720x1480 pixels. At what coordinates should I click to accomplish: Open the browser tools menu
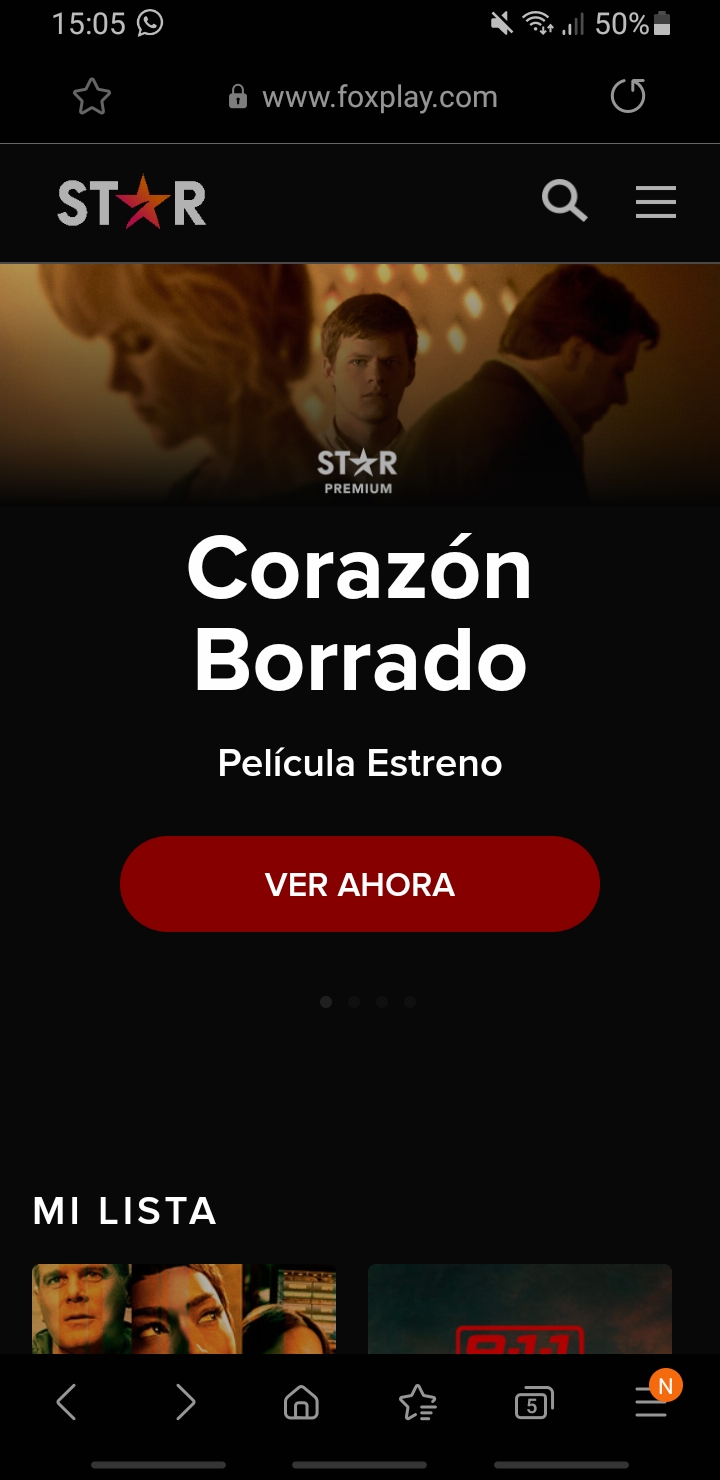coord(650,1404)
